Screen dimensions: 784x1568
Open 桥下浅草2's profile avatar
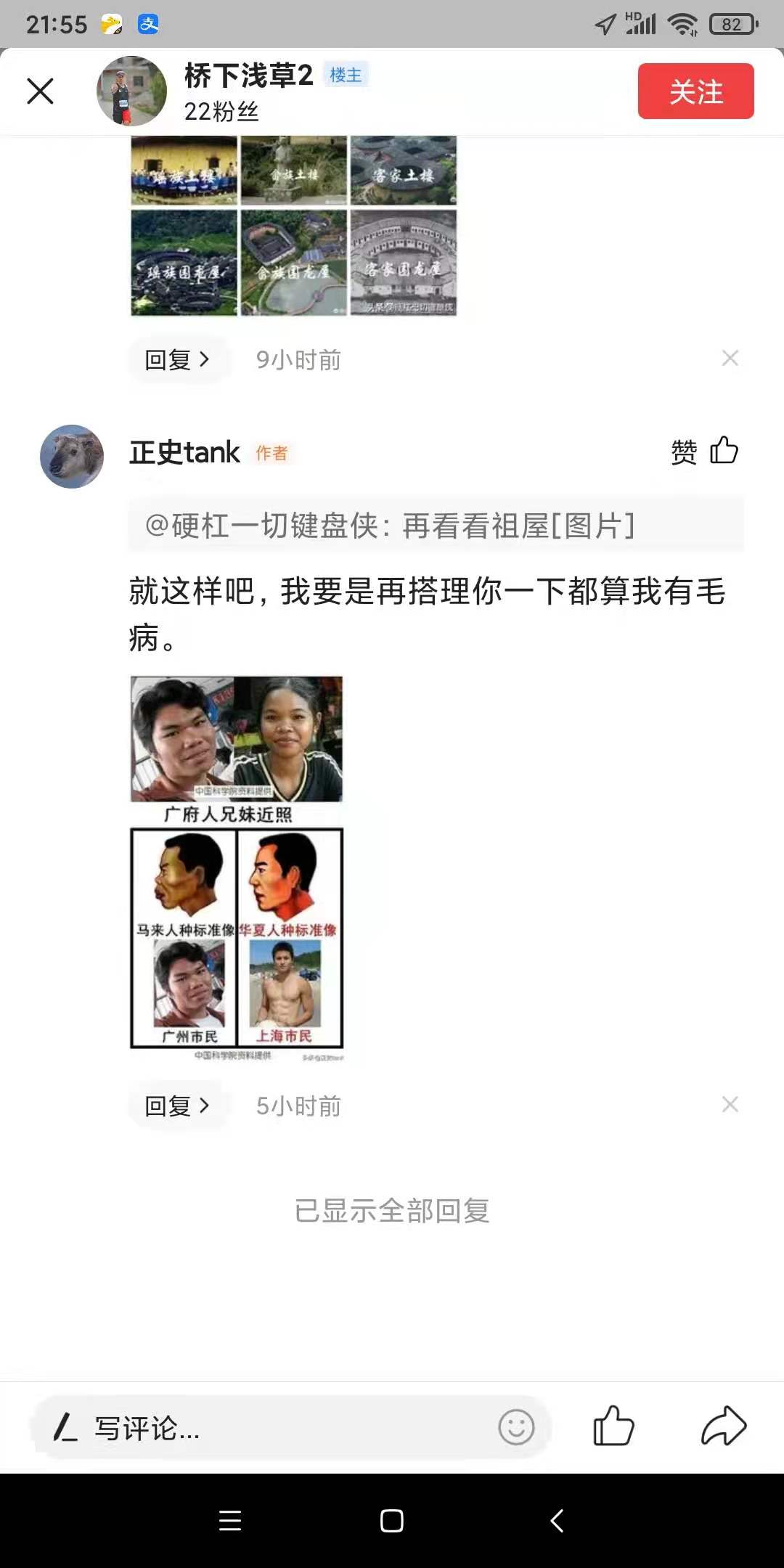click(x=131, y=91)
